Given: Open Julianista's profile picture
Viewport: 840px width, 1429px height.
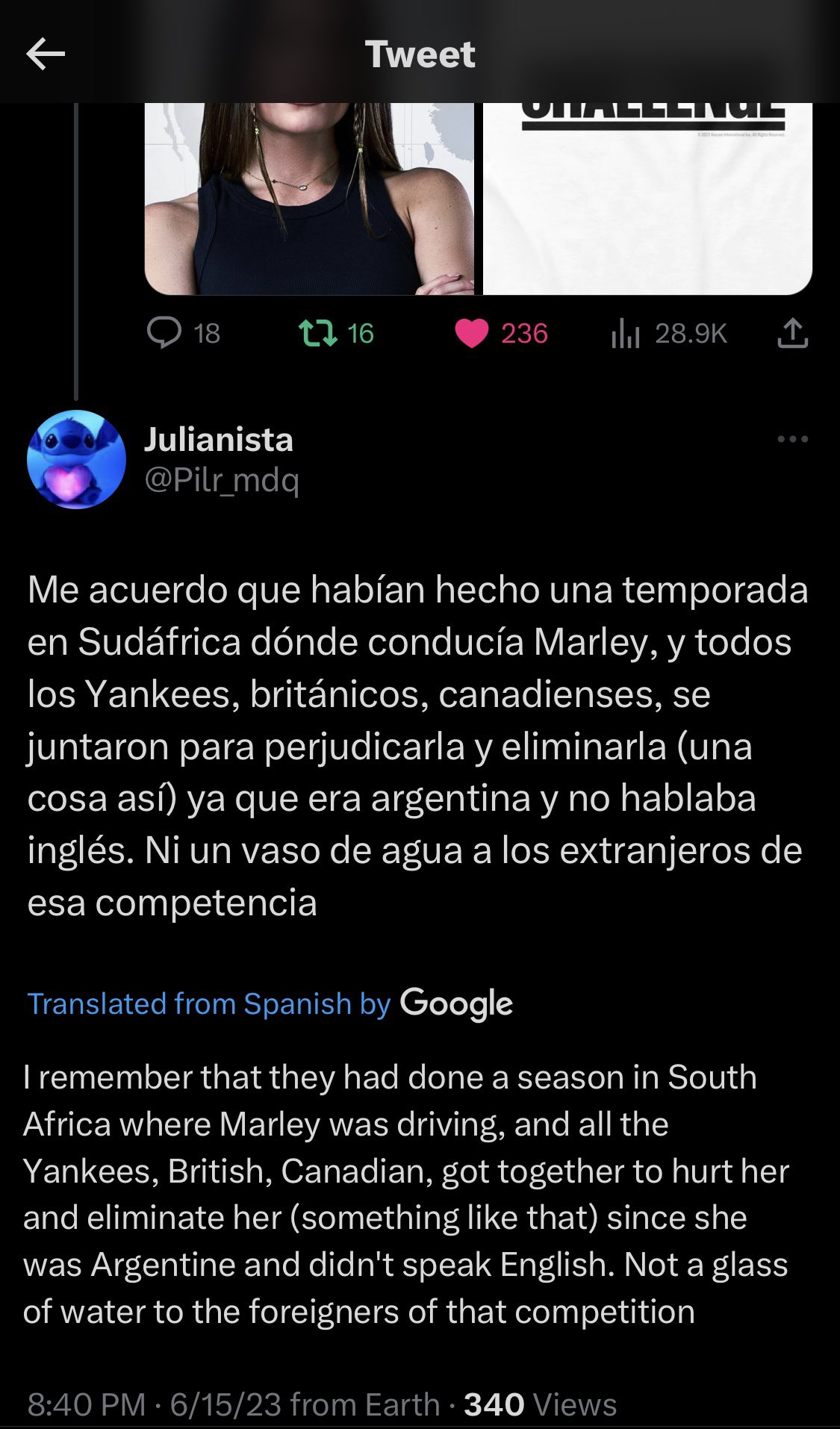Looking at the screenshot, I should coord(76,459).
